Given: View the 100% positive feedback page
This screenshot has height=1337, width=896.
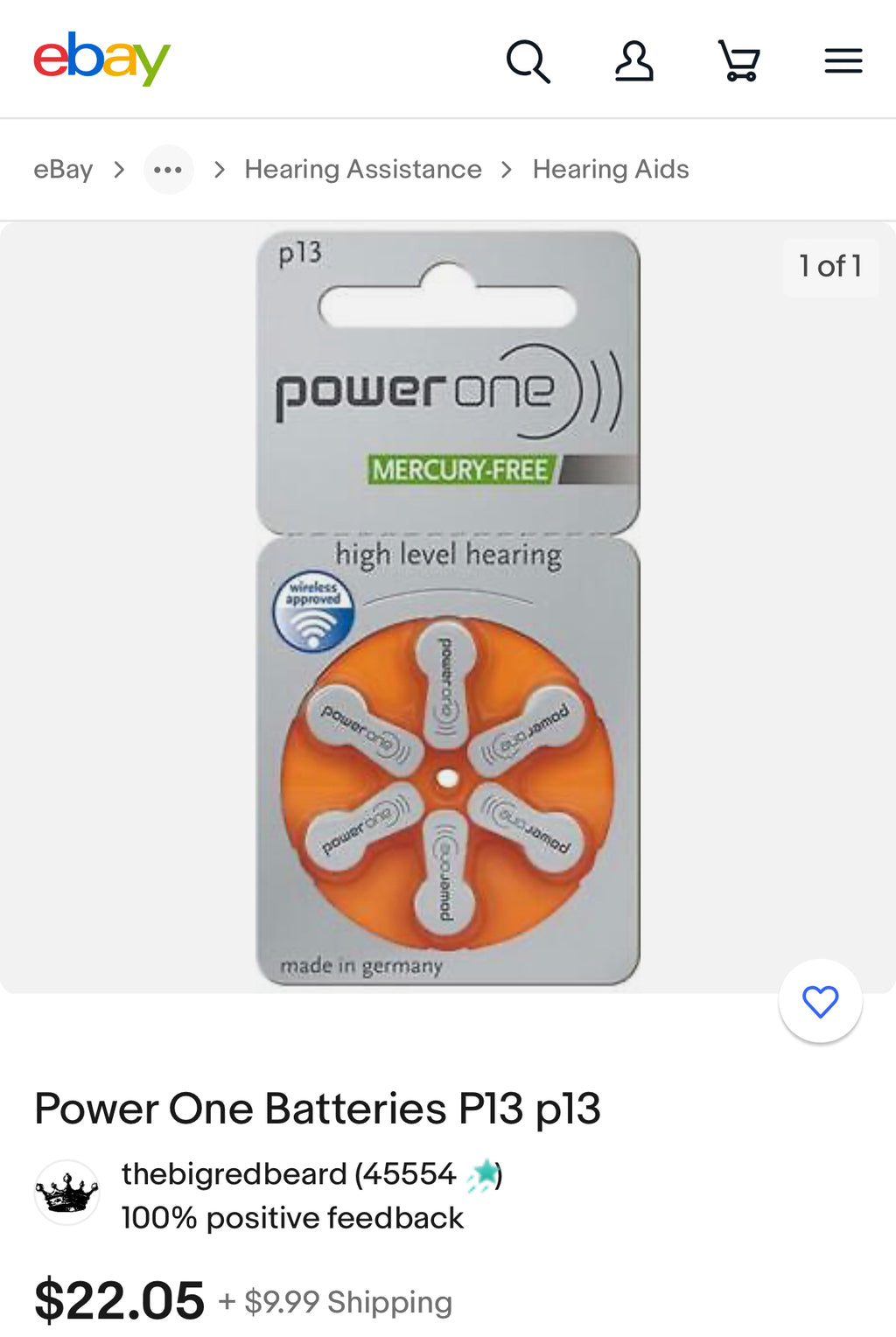Looking at the screenshot, I should coord(291,1218).
